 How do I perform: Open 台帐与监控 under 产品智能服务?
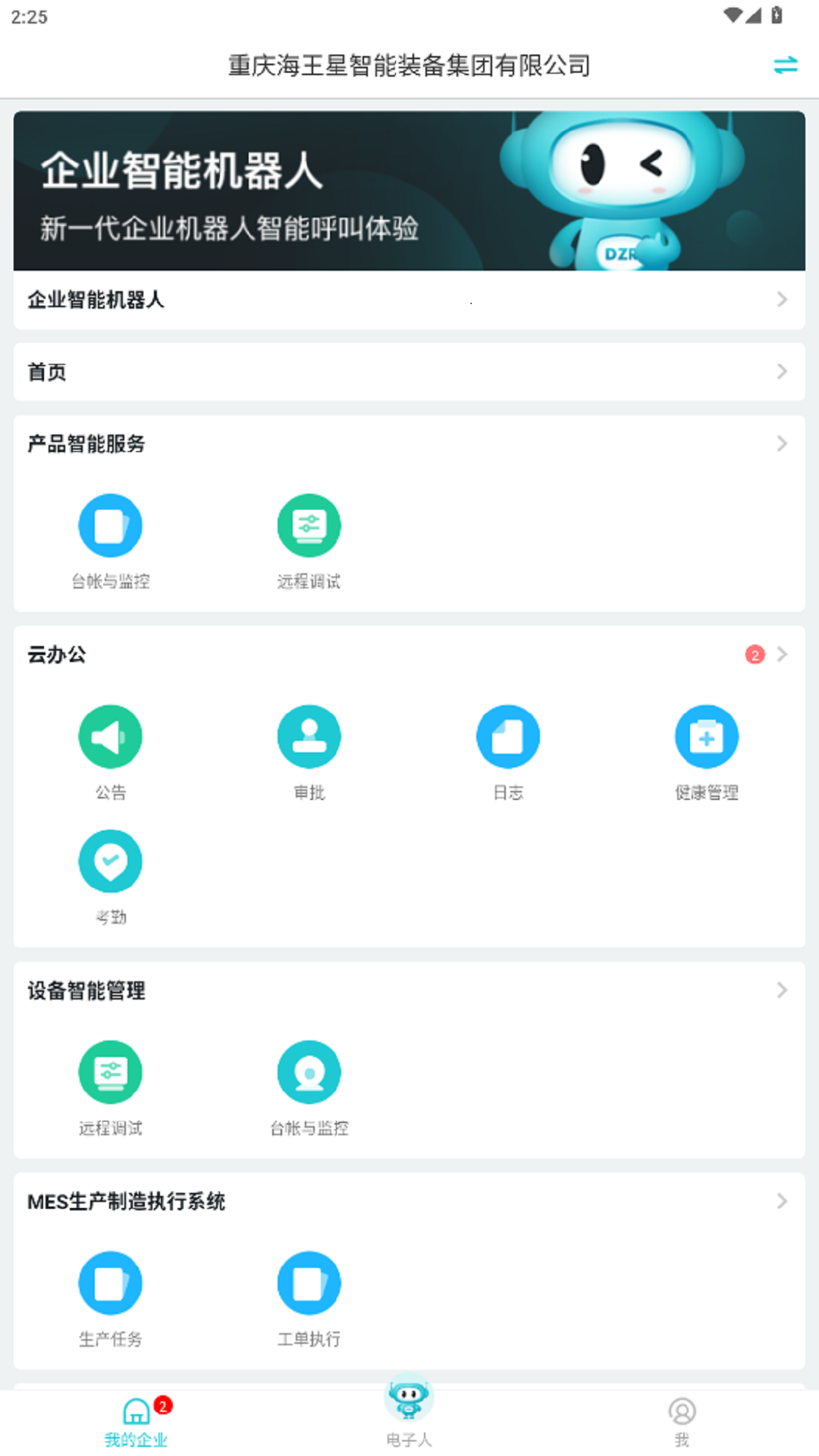111,525
